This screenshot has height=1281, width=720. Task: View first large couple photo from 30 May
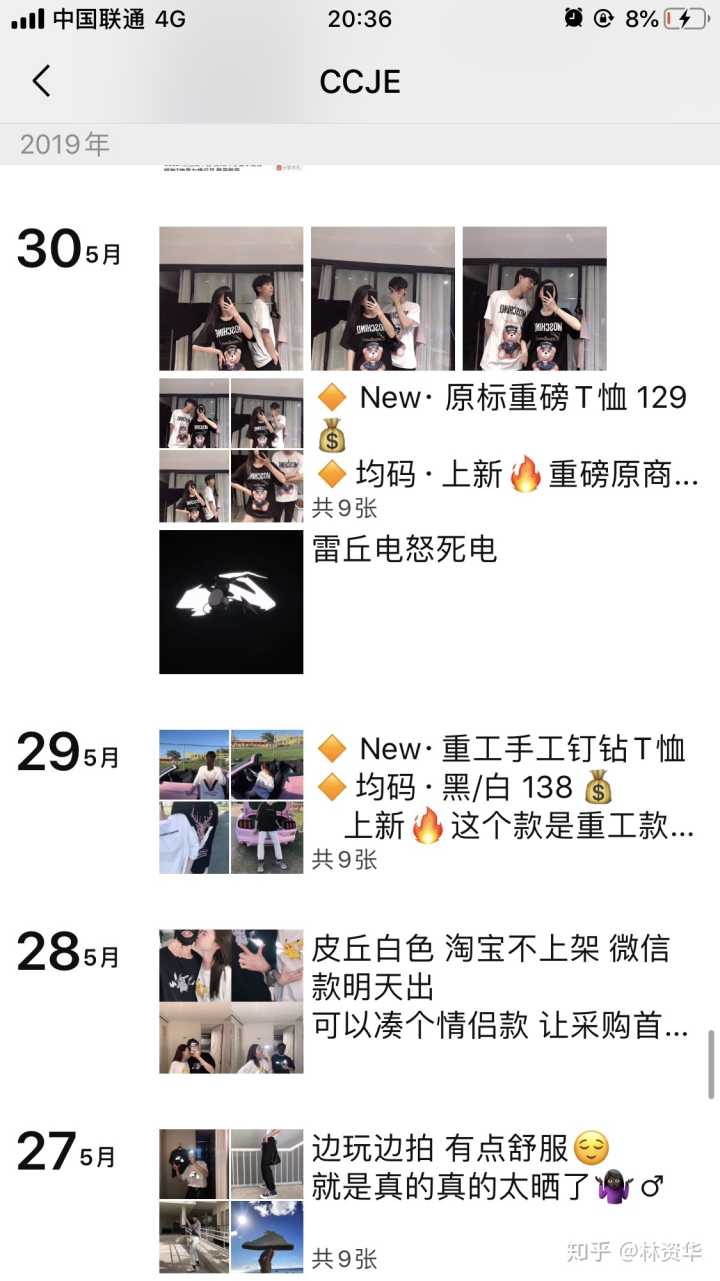(231, 299)
